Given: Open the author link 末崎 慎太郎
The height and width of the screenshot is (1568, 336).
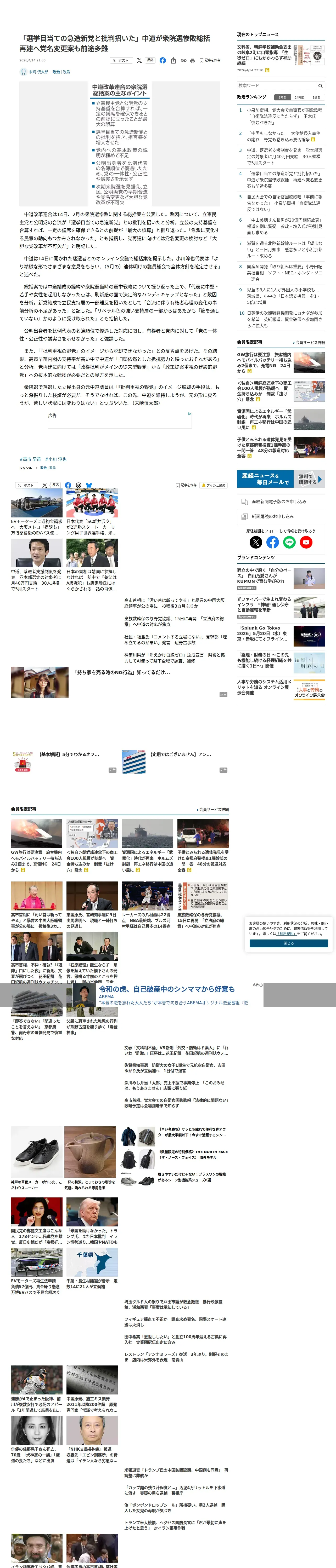Looking at the screenshot, I should pos(38,72).
